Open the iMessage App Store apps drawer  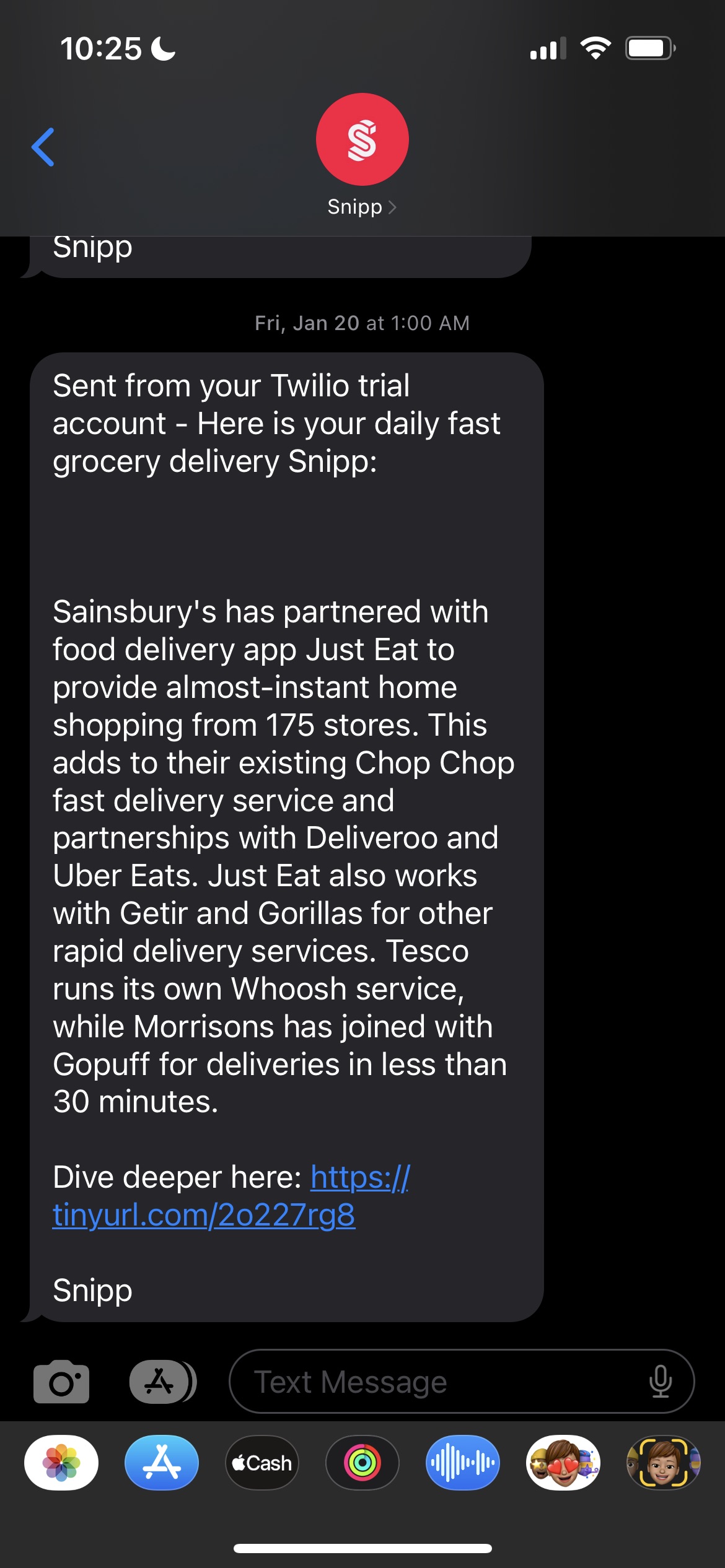(162, 1382)
